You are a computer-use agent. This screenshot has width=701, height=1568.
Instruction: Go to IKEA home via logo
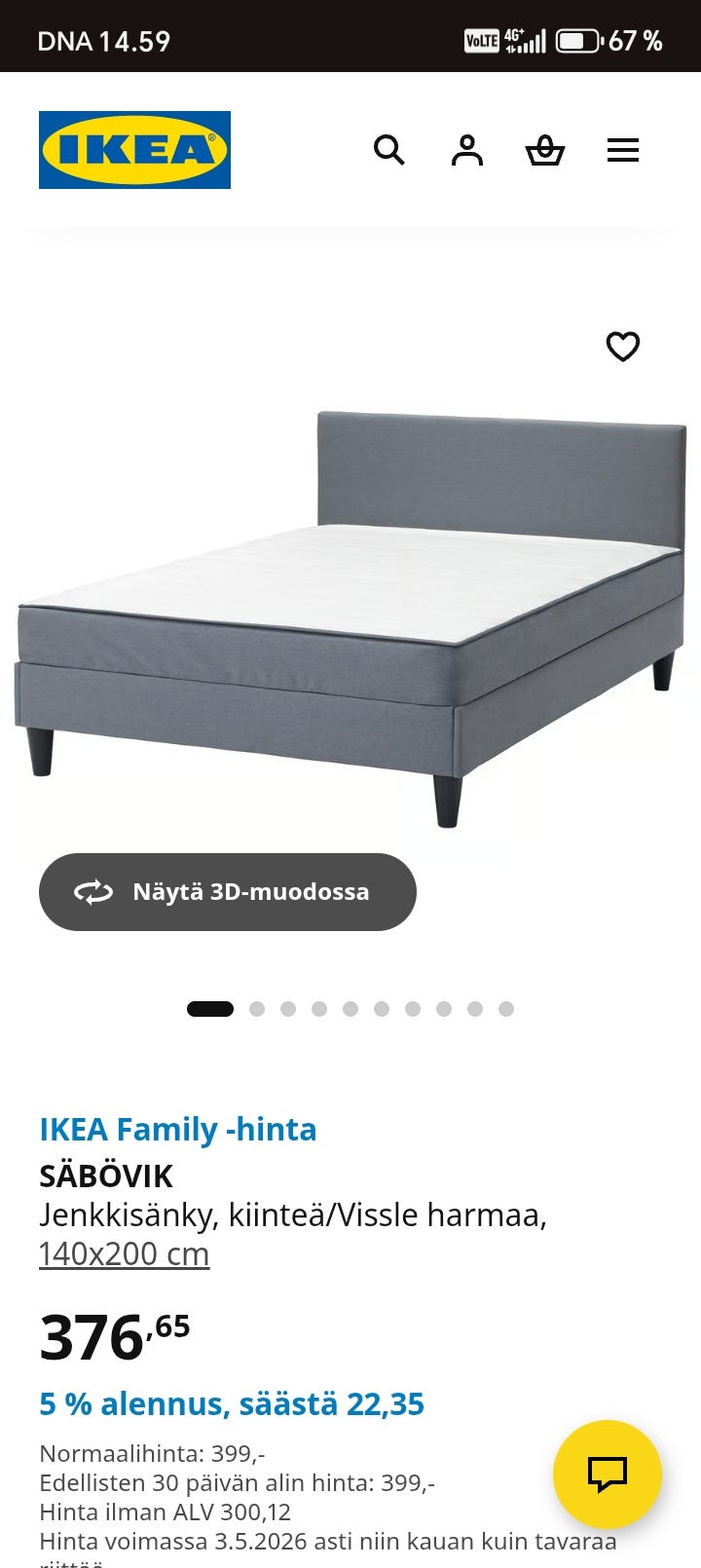(x=134, y=150)
